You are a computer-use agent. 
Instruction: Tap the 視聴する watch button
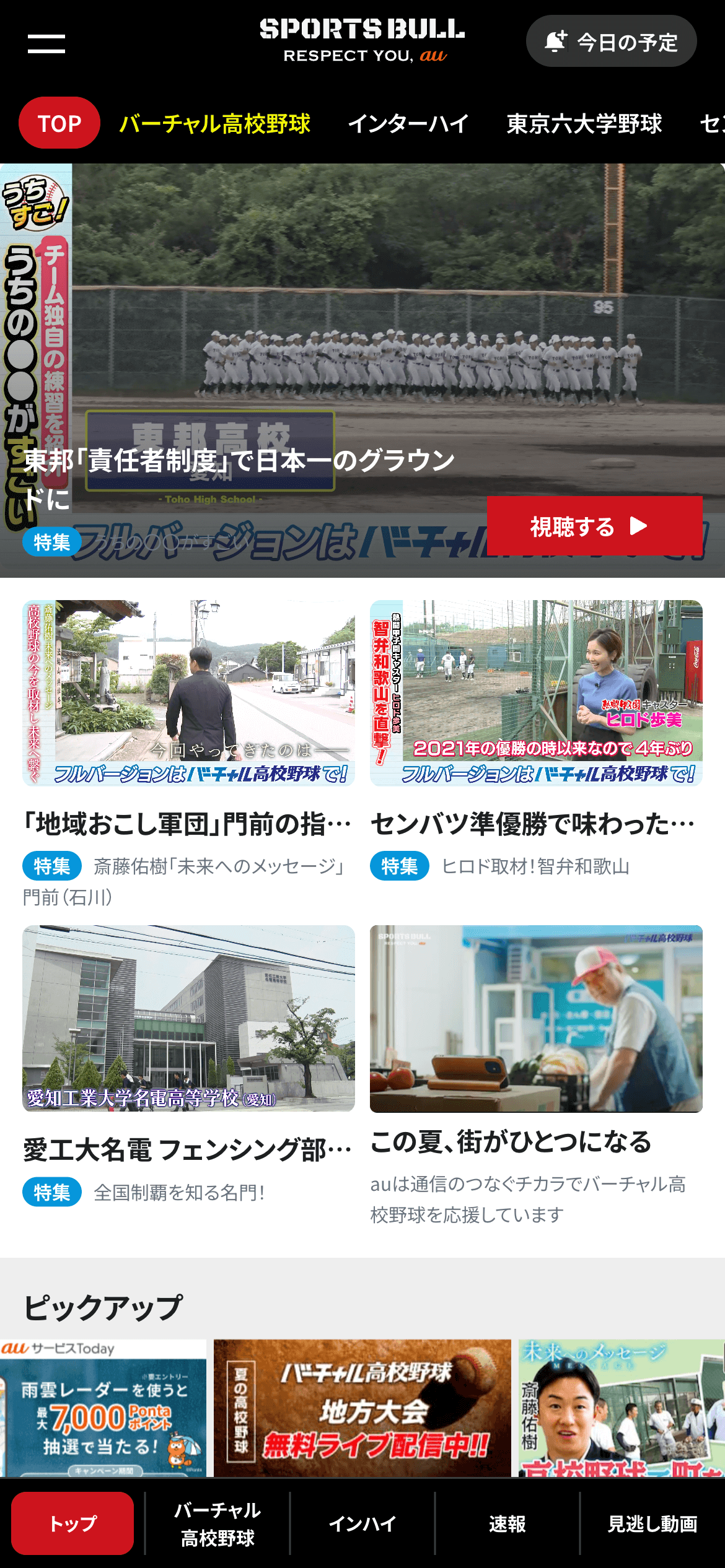[x=594, y=526]
